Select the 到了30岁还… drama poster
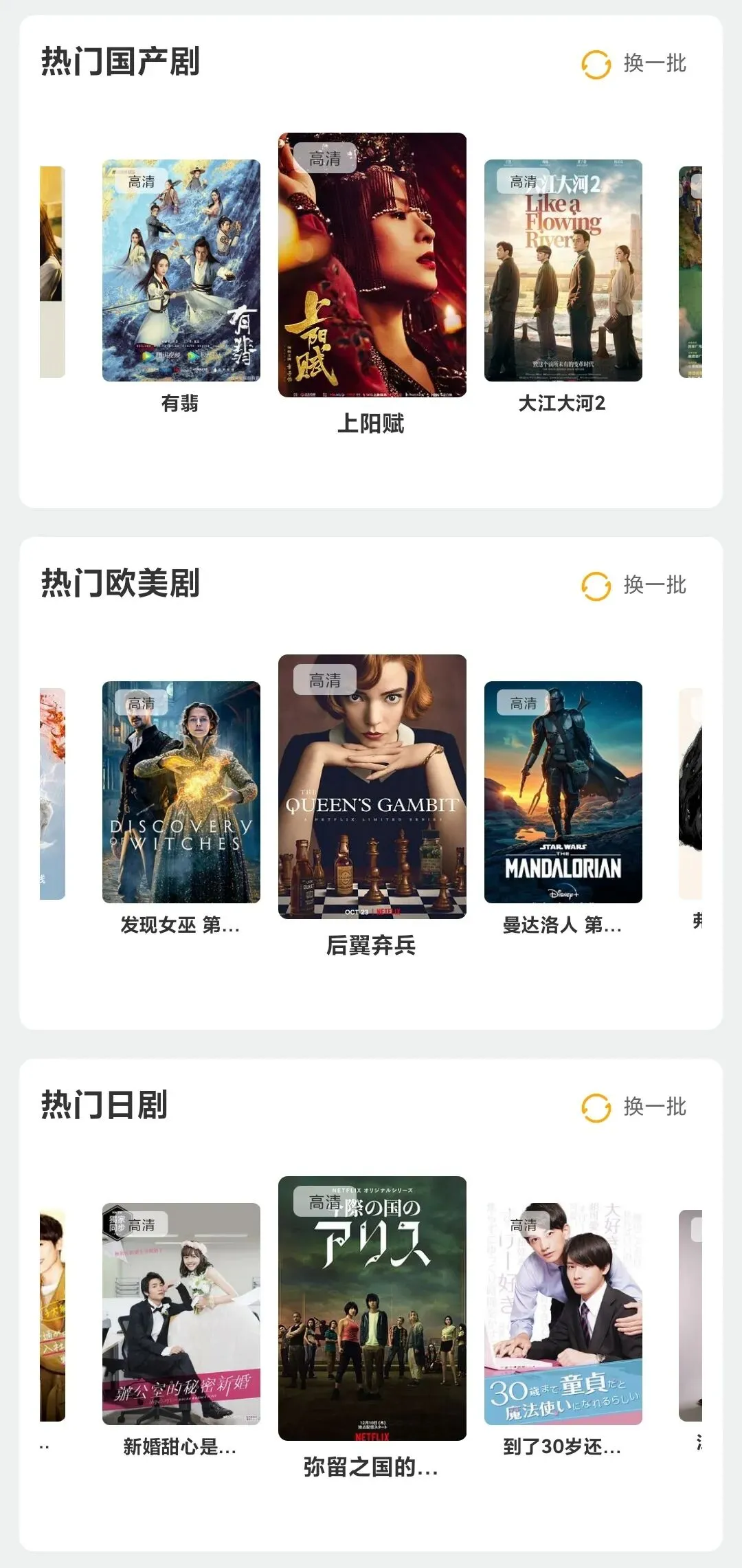The image size is (742, 1568). click(563, 1314)
